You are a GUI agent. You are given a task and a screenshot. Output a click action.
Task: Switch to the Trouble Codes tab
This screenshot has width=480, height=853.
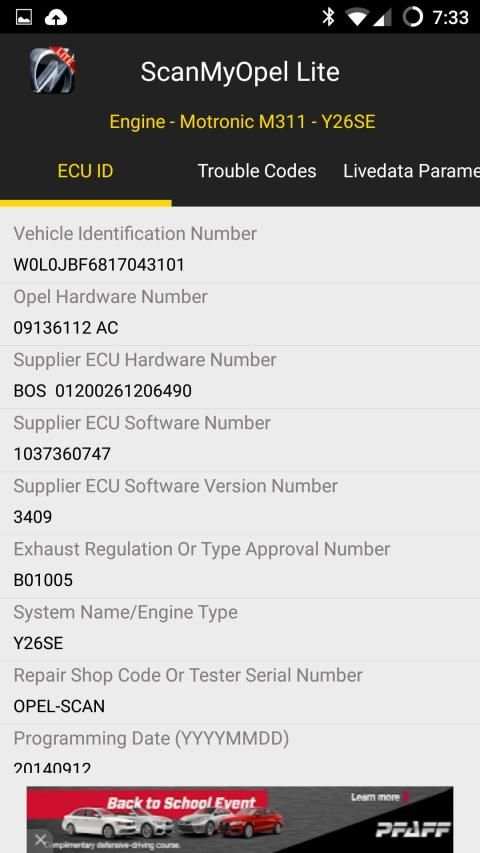257,171
